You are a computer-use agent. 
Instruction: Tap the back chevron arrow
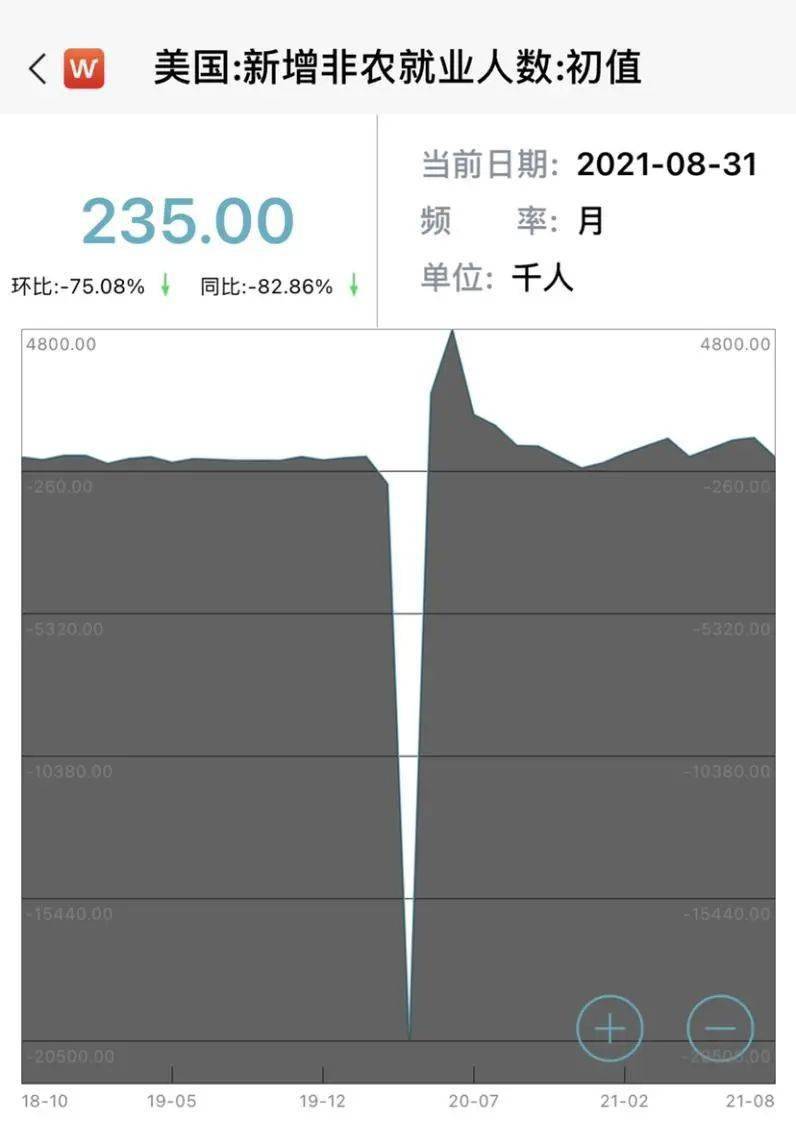point(35,68)
